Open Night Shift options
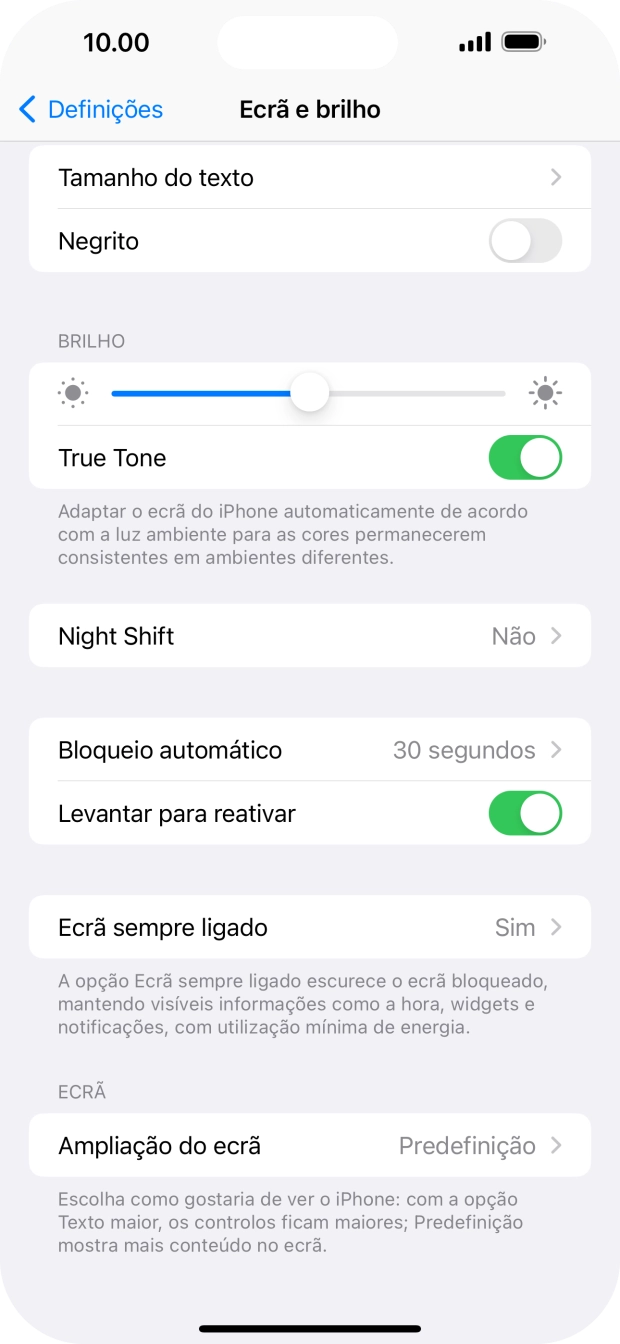This screenshot has height=1344, width=620. [309, 636]
